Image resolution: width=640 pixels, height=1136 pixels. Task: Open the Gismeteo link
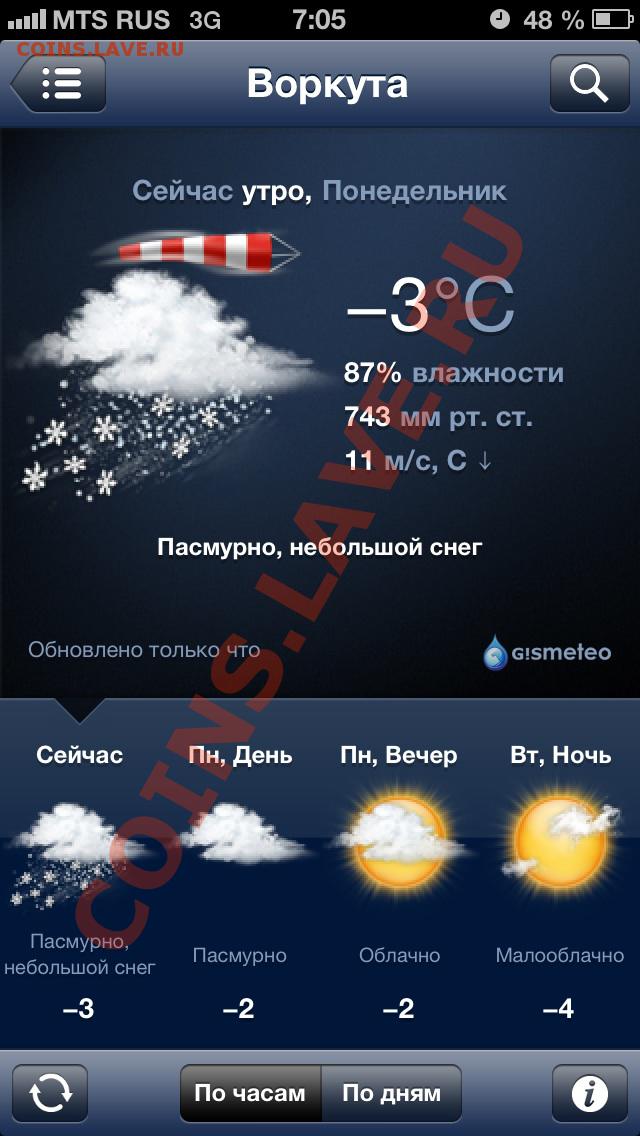click(x=547, y=652)
